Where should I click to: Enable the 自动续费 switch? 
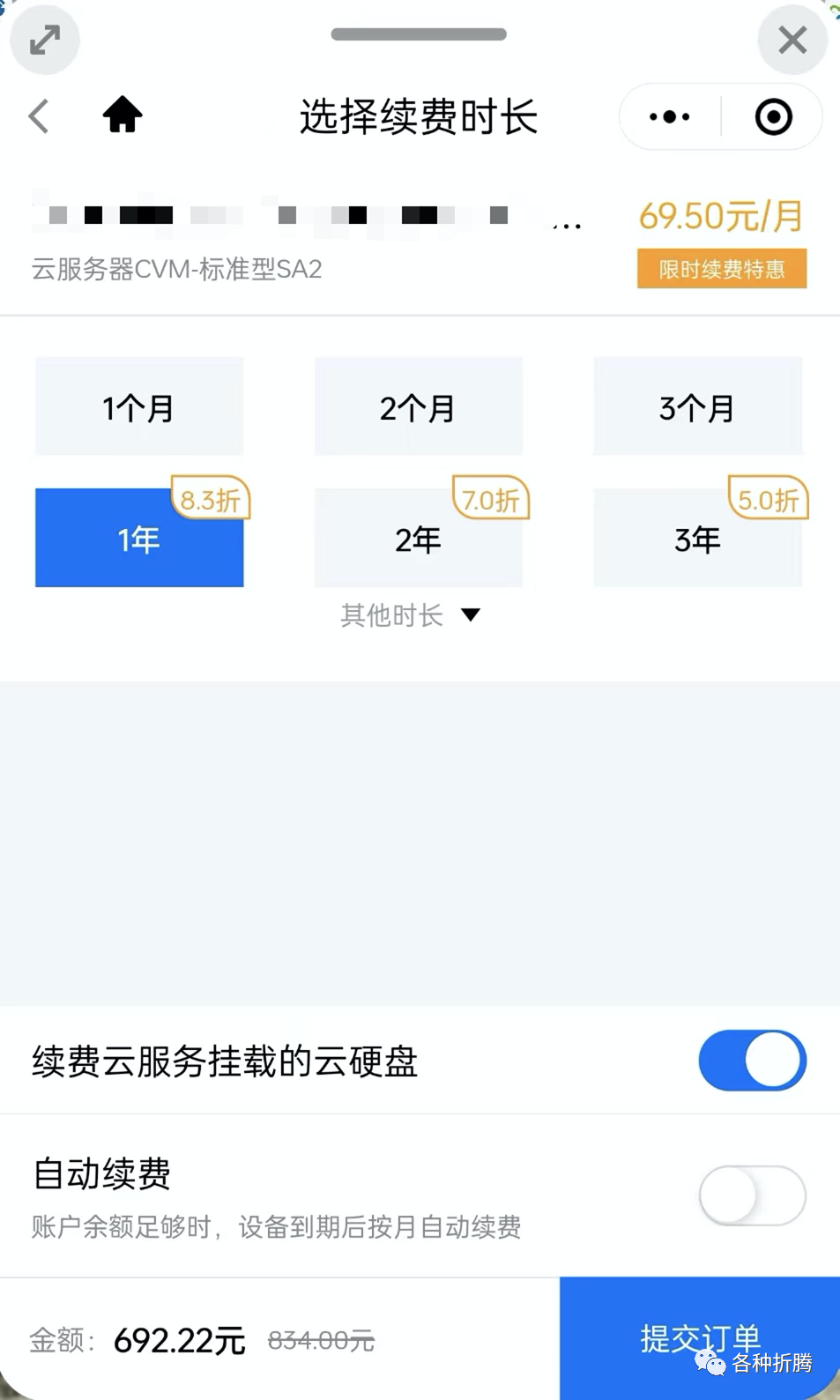pos(752,1195)
